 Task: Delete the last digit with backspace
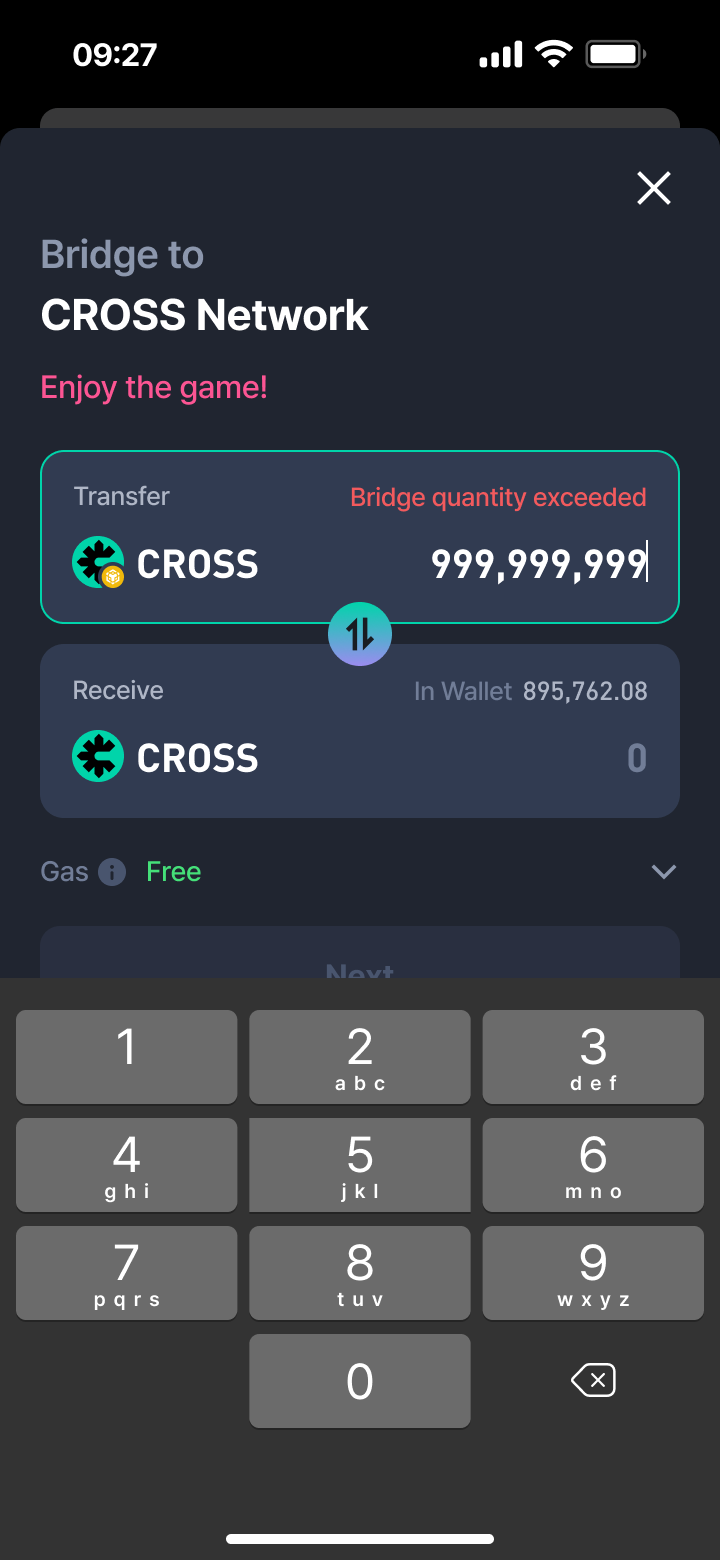[593, 1381]
